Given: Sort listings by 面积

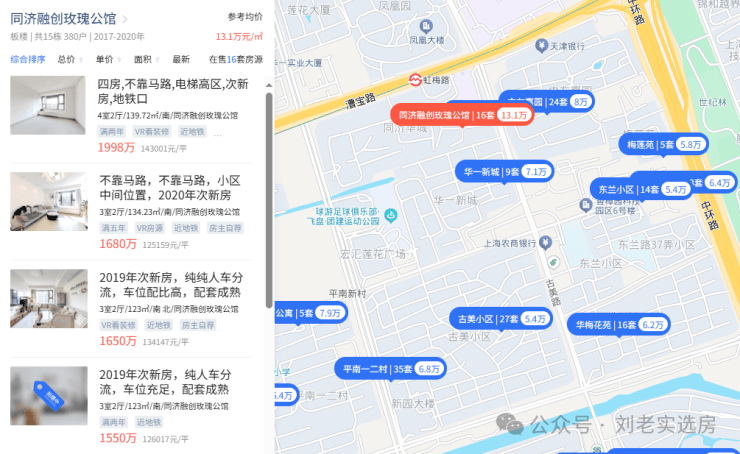Looking at the screenshot, I should (x=144, y=59).
